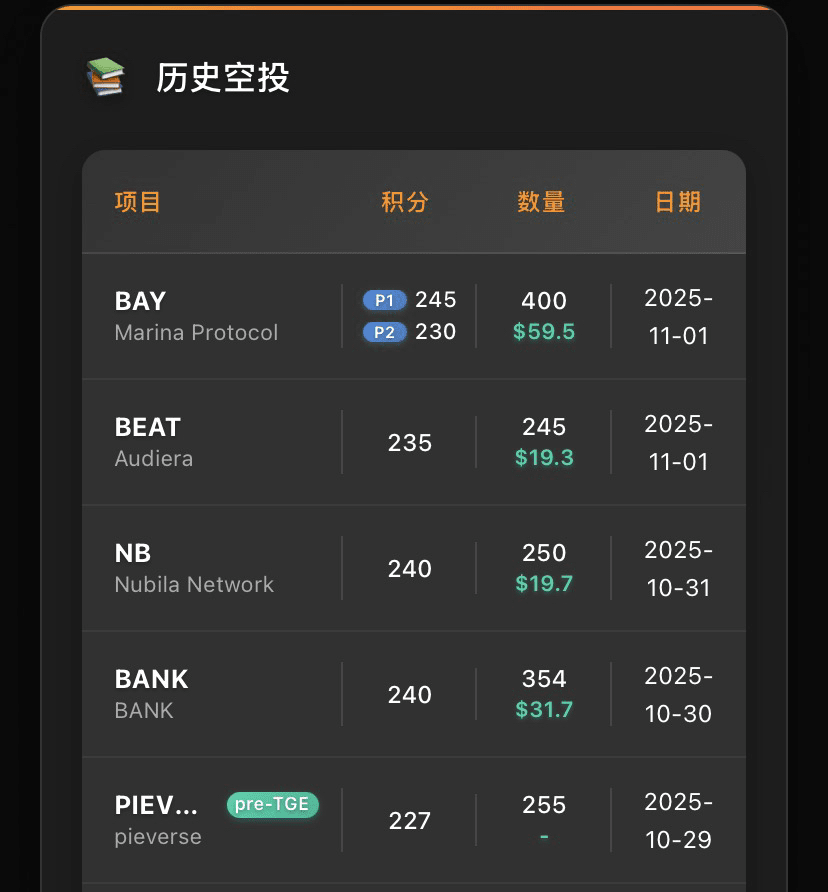Select the NB Nubila Network row
Image resolution: width=828 pixels, height=892 pixels.
pyautogui.click(x=194, y=568)
